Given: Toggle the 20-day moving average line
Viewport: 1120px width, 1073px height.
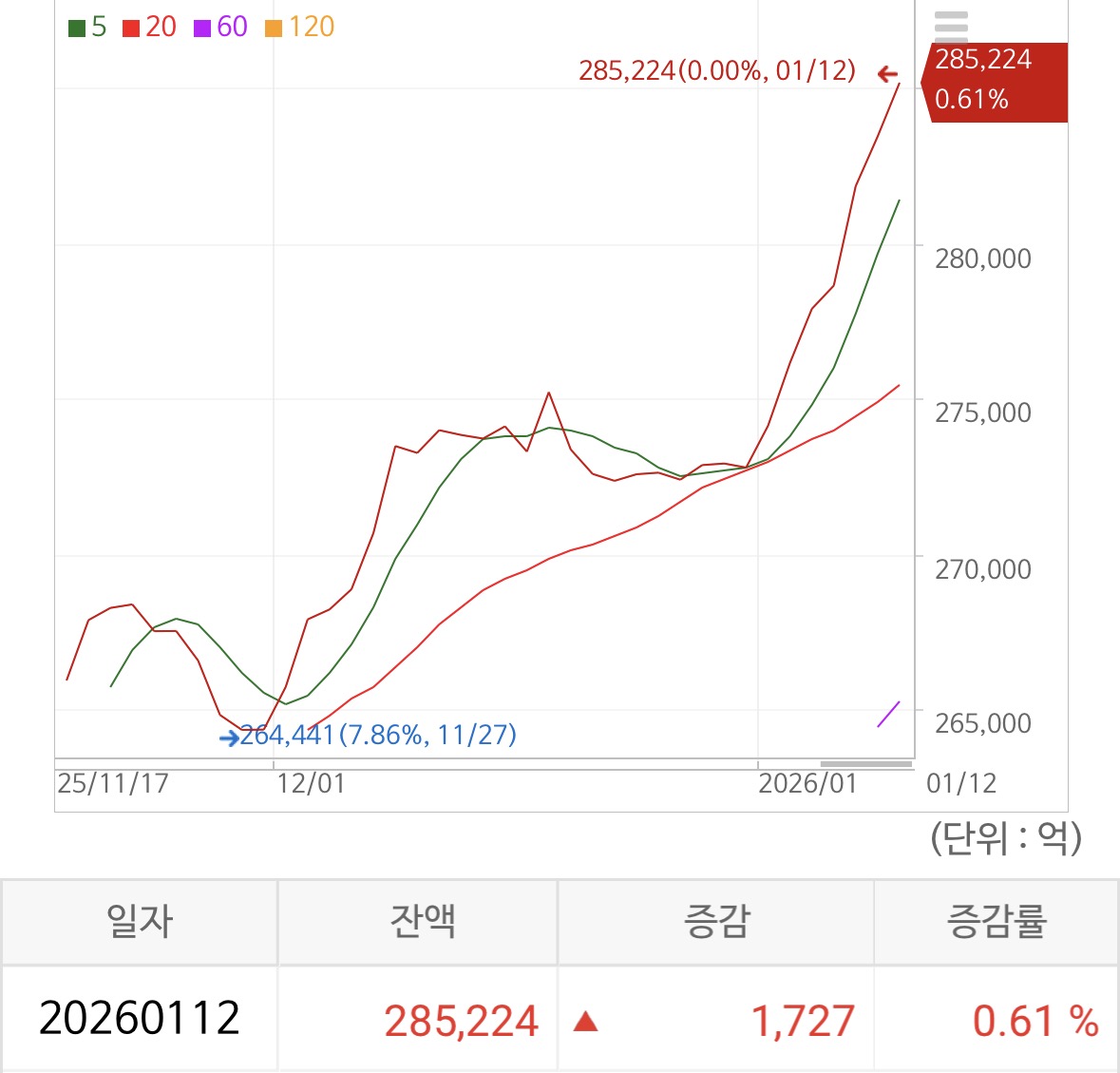Looking at the screenshot, I should coord(149,28).
